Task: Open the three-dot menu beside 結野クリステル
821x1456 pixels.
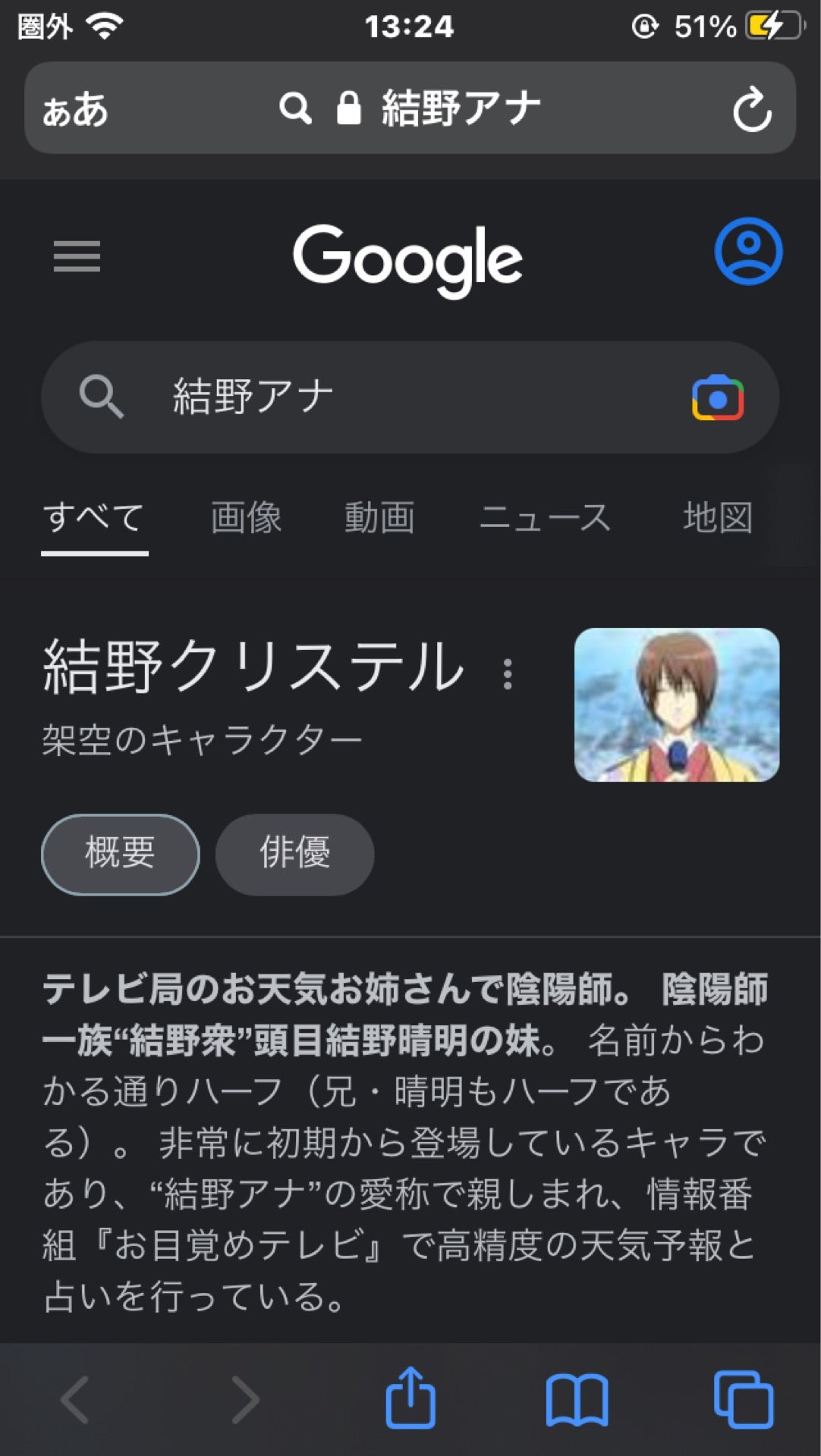Action: [505, 674]
